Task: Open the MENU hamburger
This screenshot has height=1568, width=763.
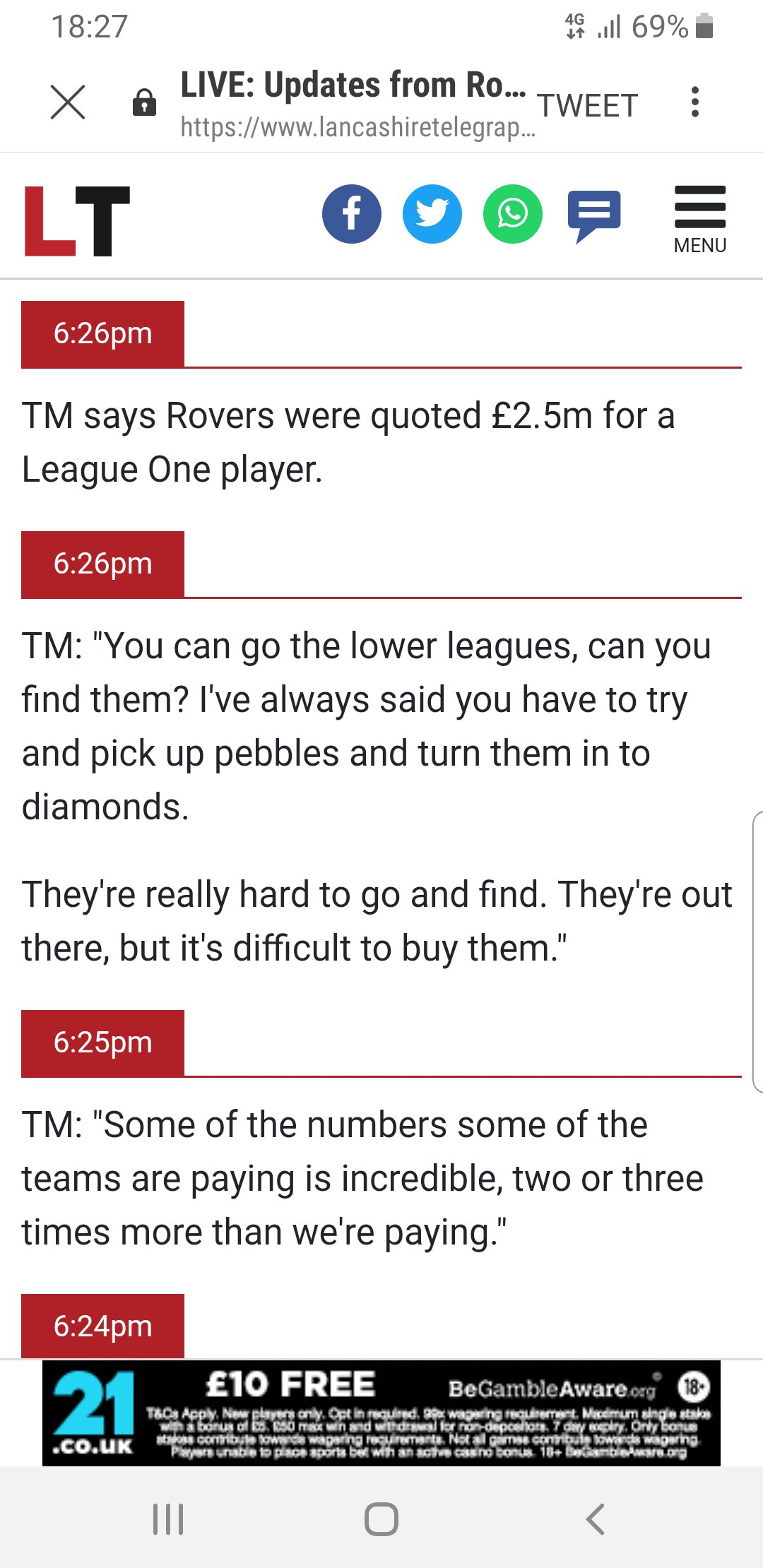Action: (700, 220)
